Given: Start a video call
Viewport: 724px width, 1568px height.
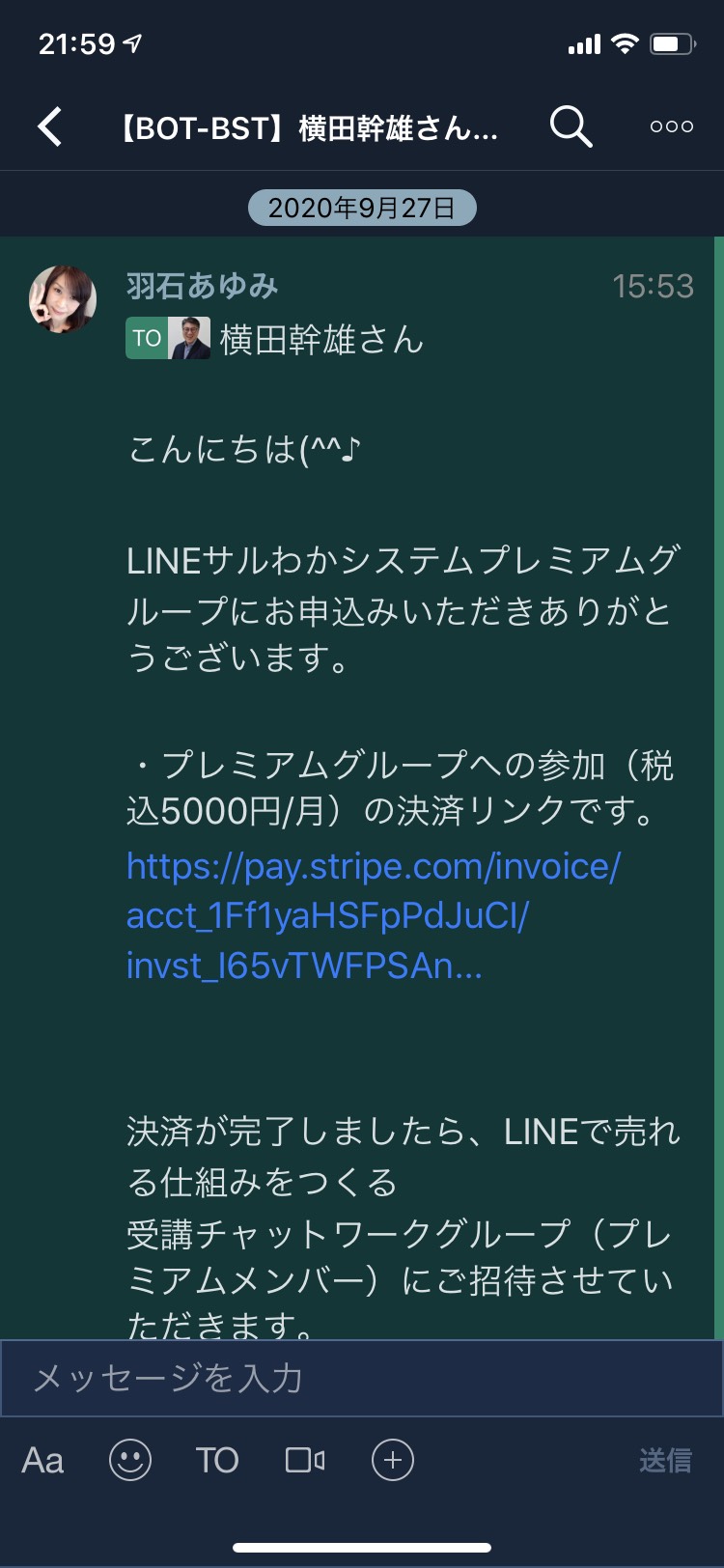Looking at the screenshot, I should click(305, 1460).
